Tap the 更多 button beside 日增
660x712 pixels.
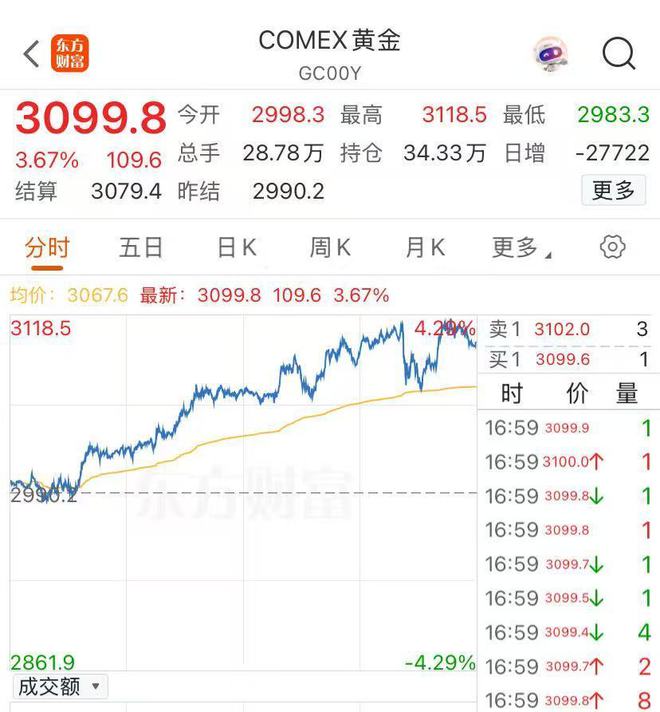click(612, 190)
